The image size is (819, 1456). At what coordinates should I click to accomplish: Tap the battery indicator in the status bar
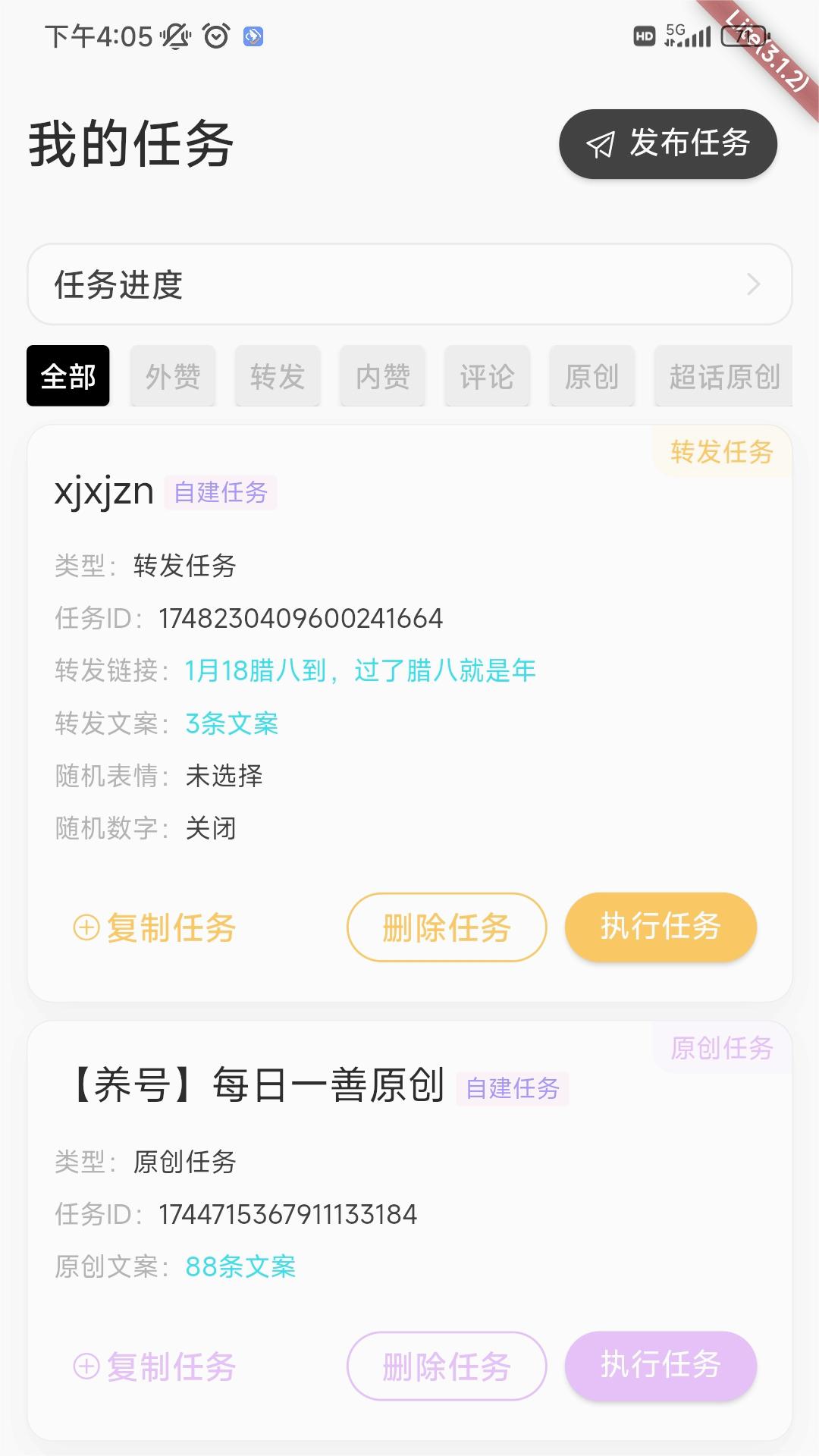[x=743, y=36]
